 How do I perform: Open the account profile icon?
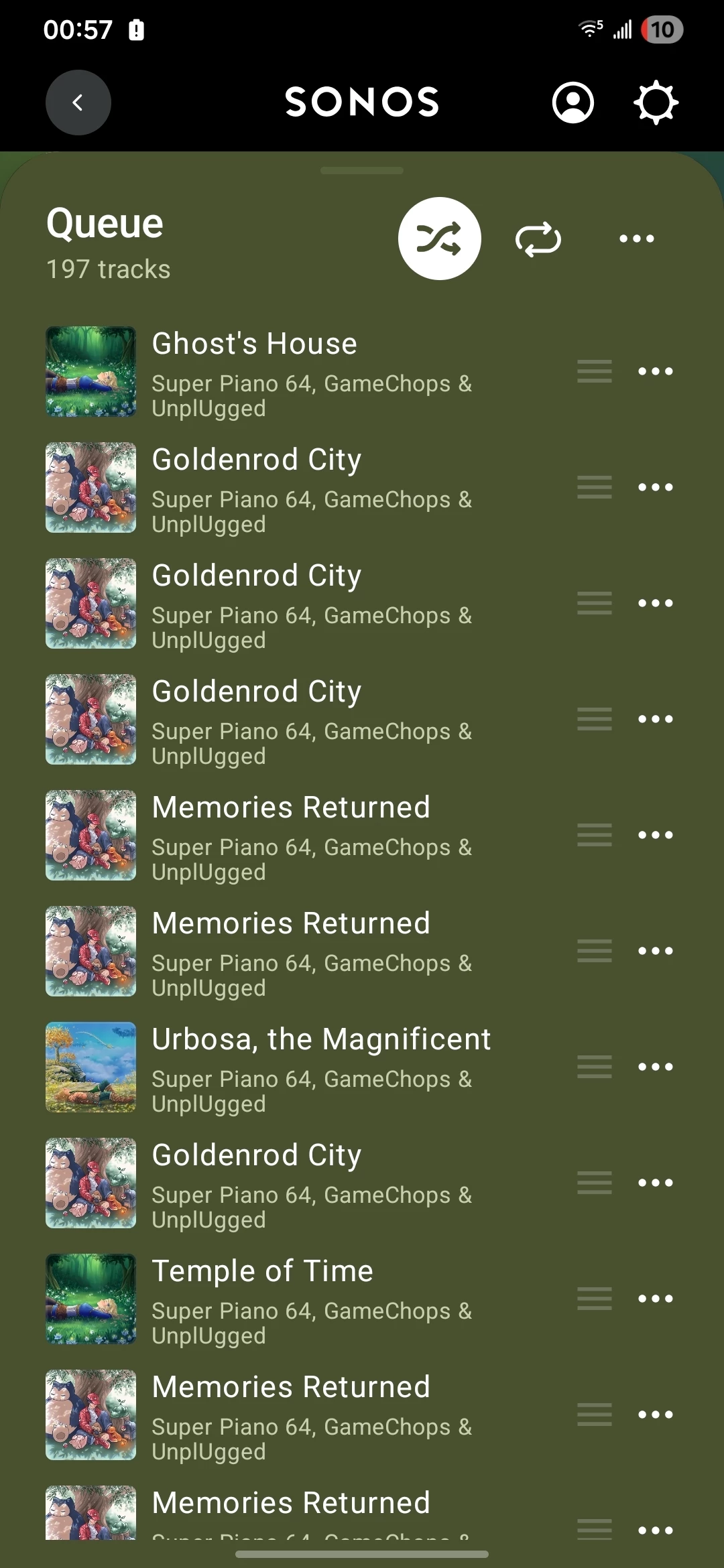[573, 103]
